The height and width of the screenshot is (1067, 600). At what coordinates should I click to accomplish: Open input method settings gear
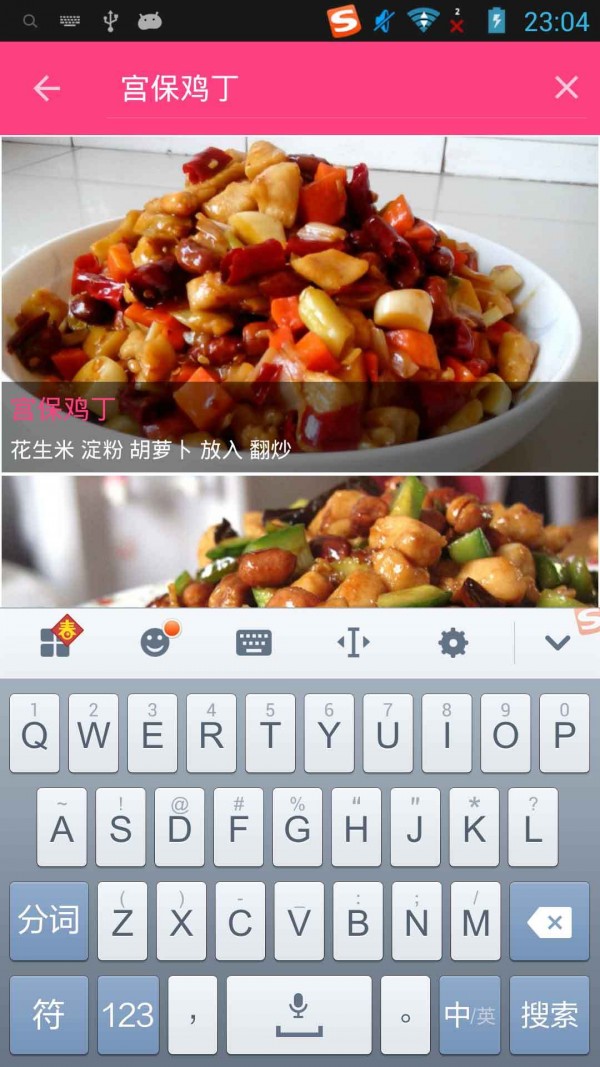coord(453,642)
